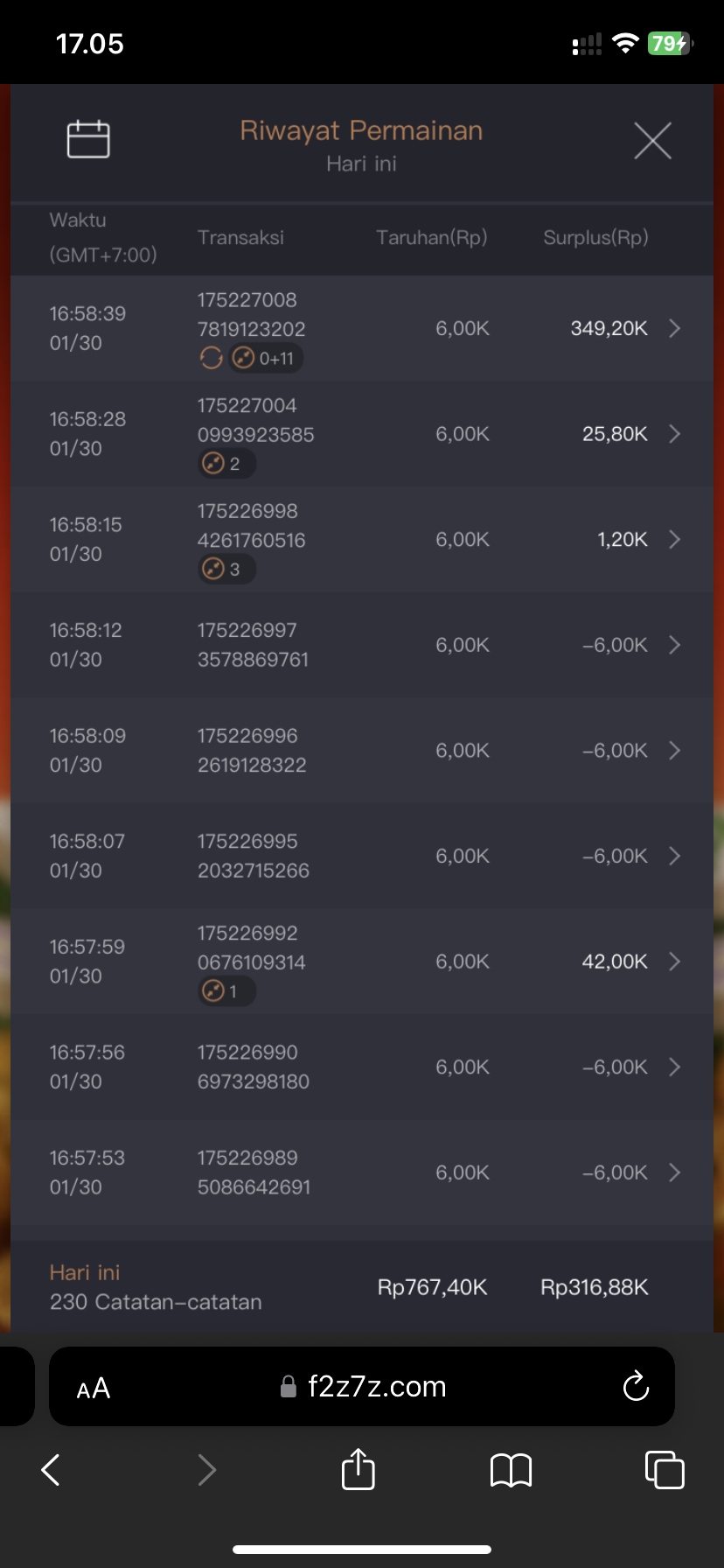Image resolution: width=724 pixels, height=1568 pixels.
Task: Open the 16:58:15 record with 1,20K surplus
Action: pos(674,540)
